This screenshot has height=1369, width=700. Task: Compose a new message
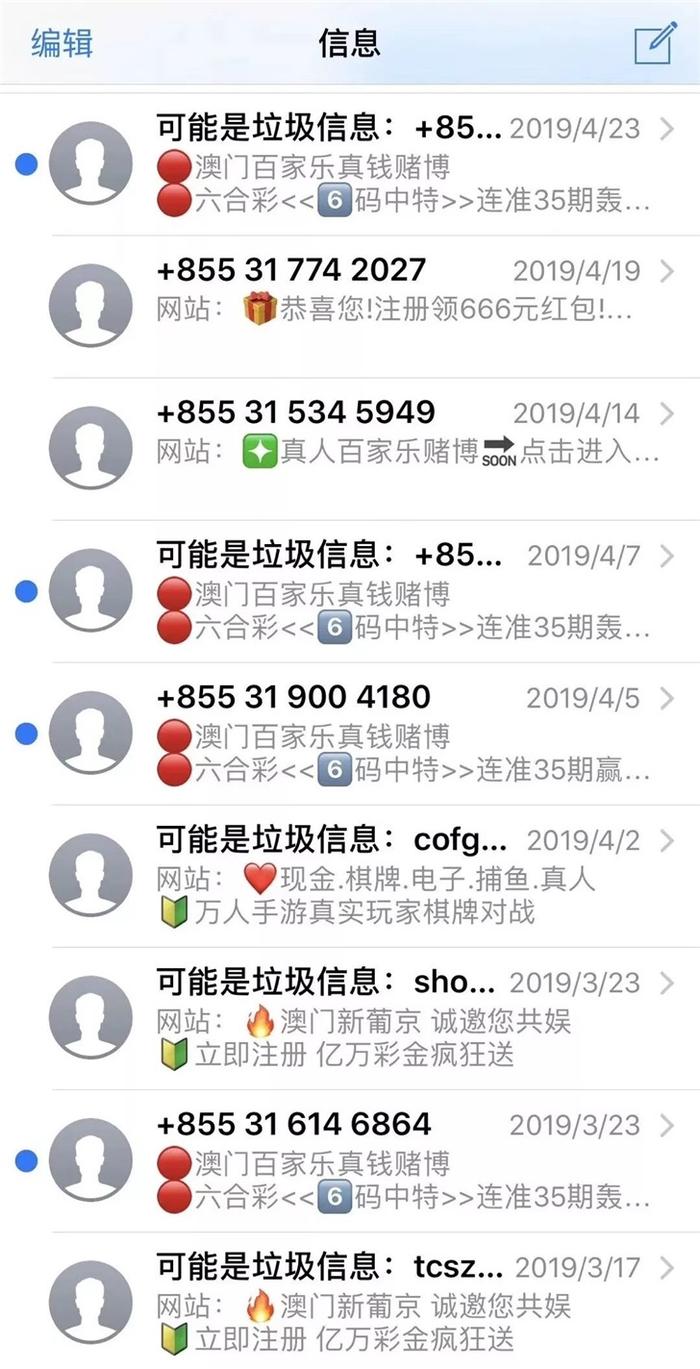[x=655, y=43]
